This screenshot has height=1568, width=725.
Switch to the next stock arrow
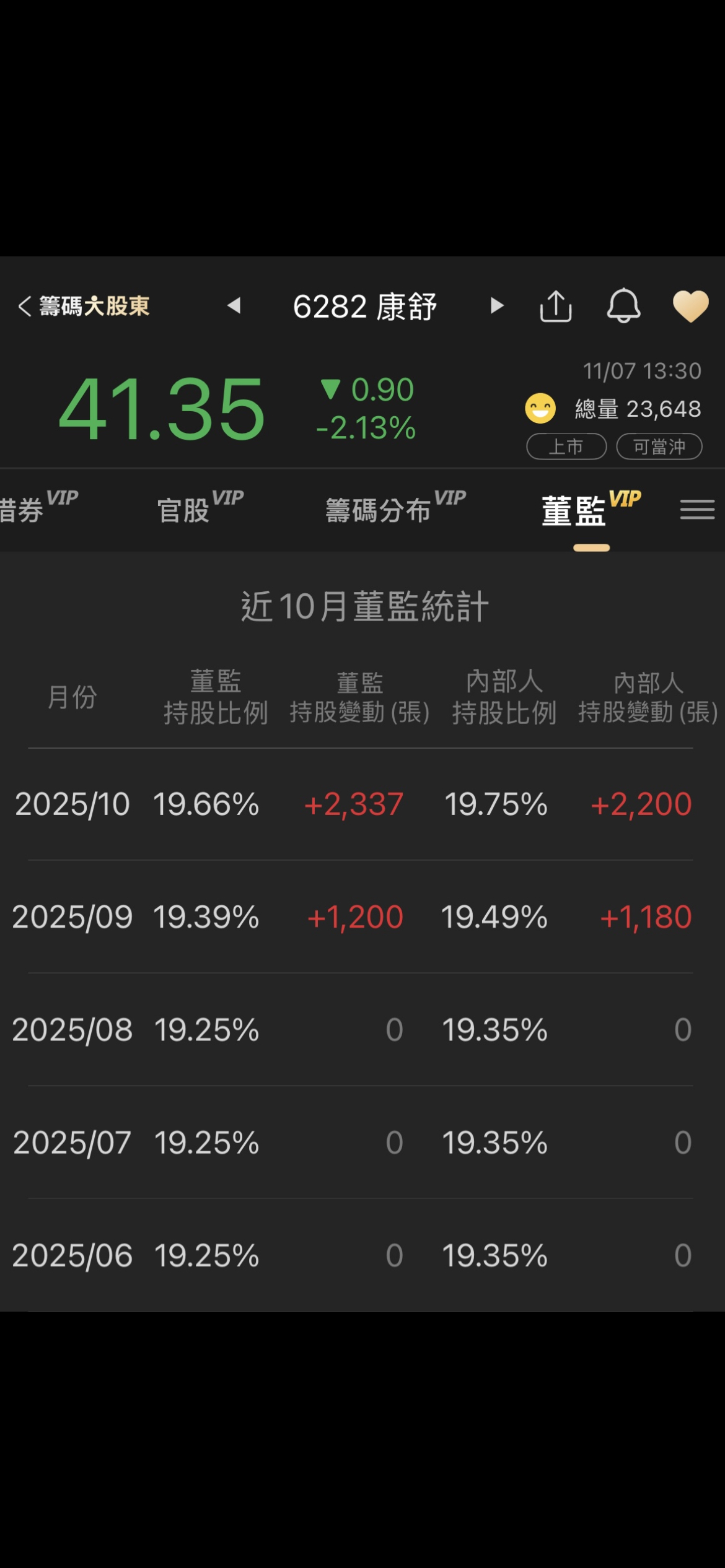point(496,305)
